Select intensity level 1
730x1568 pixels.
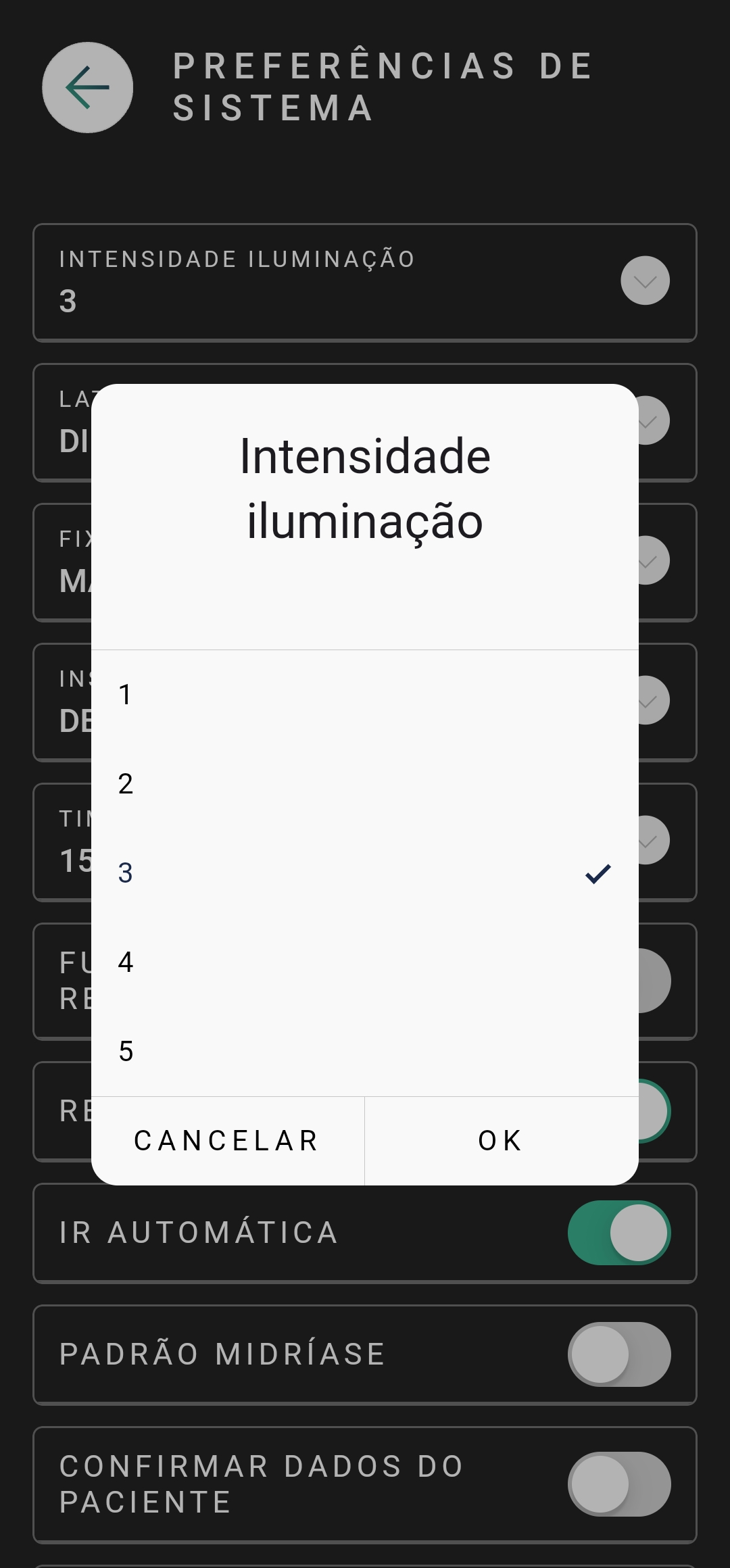[x=365, y=694]
